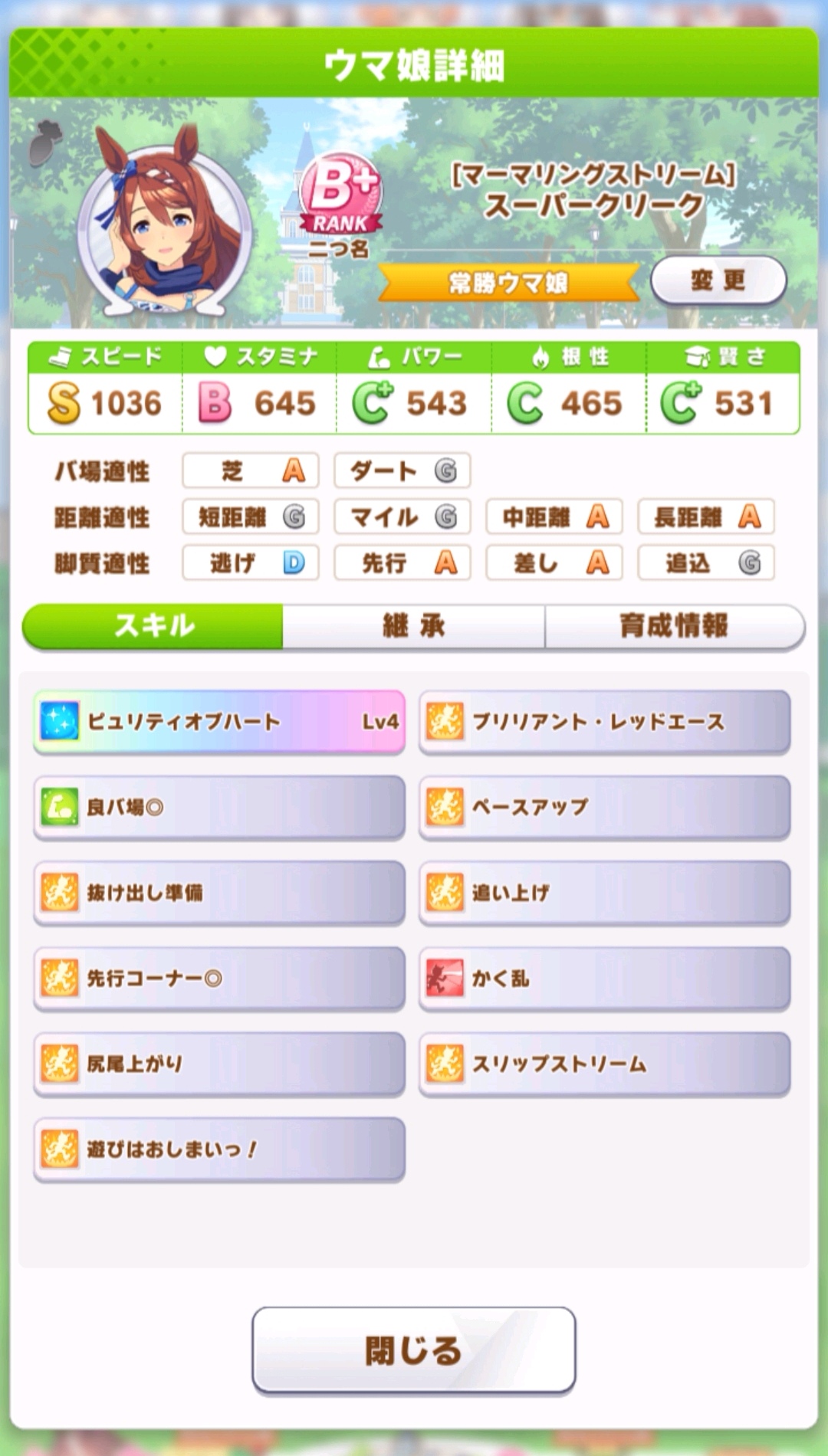Select the 先行コーナー◎ skill

pyautogui.click(x=219, y=979)
